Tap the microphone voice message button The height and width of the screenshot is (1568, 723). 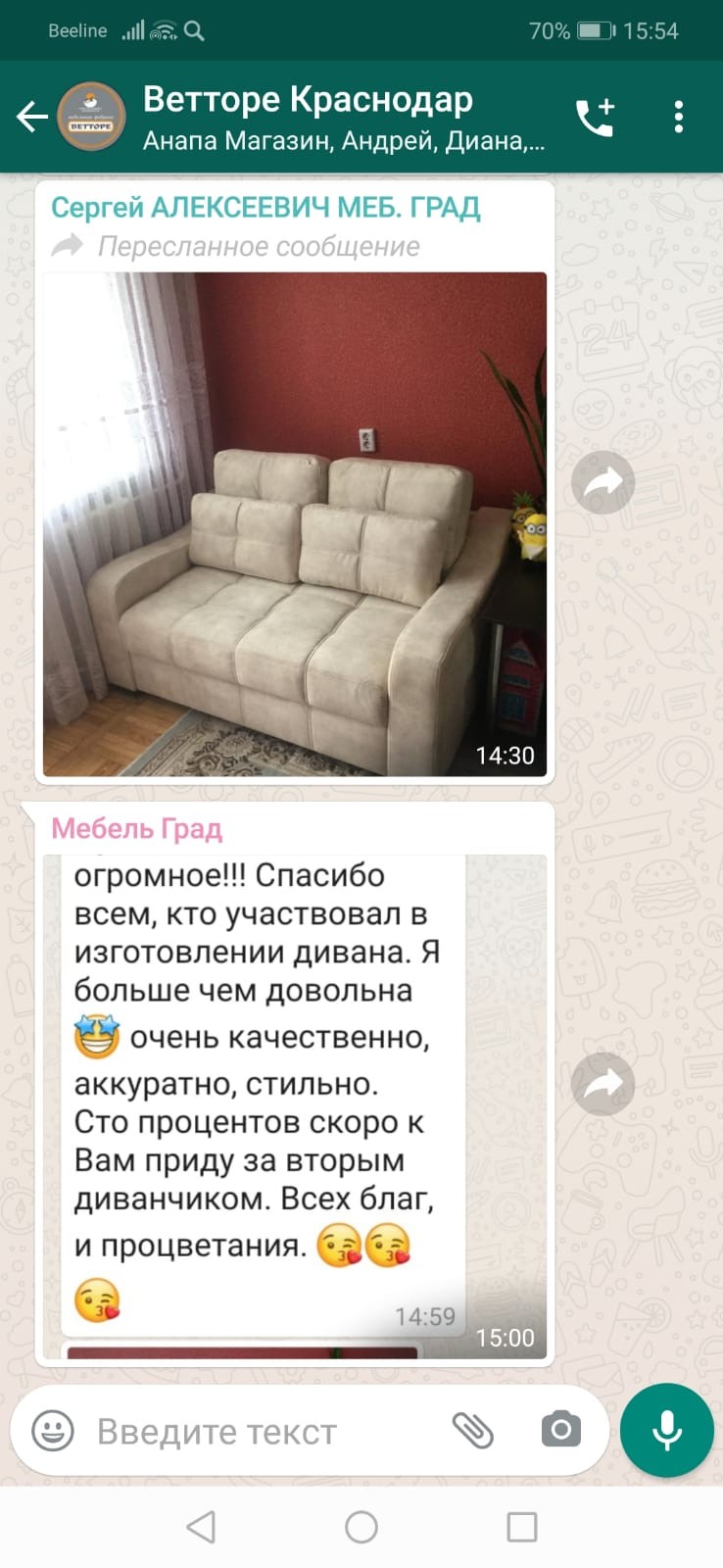click(667, 1431)
